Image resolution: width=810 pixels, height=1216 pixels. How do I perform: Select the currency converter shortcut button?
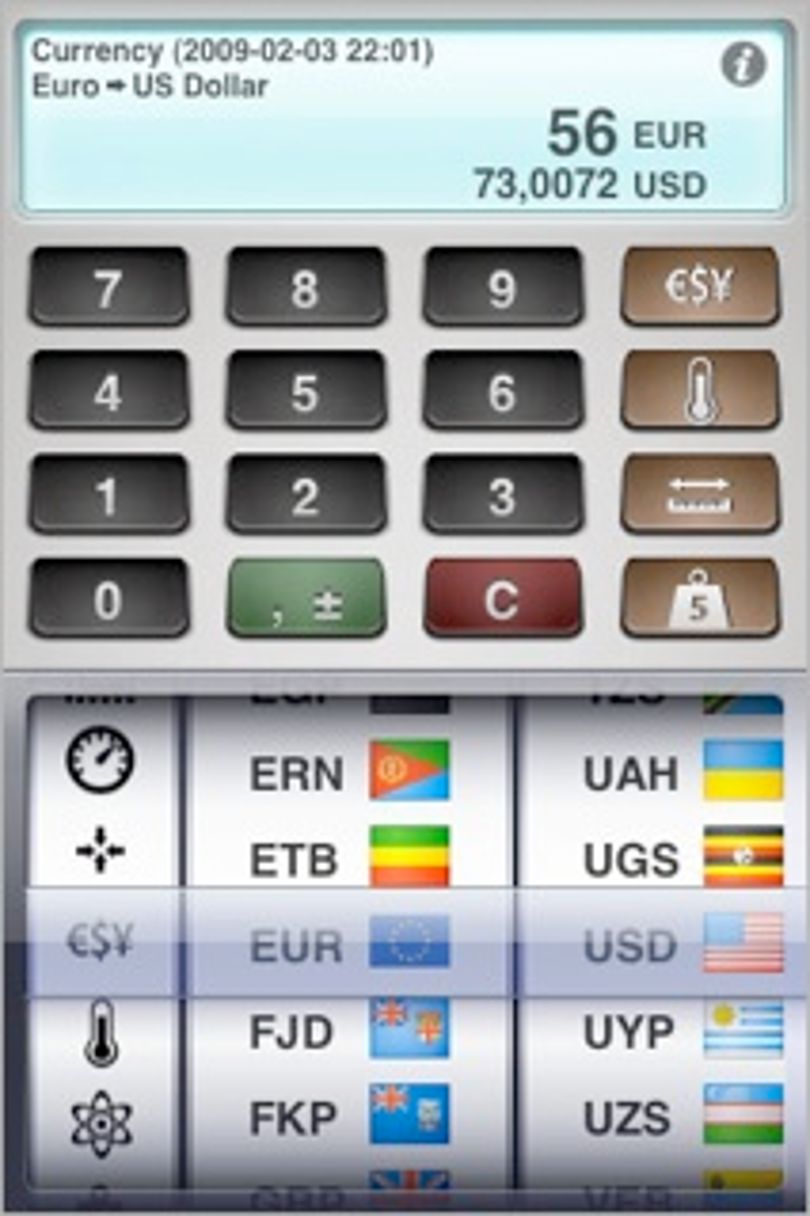click(700, 287)
